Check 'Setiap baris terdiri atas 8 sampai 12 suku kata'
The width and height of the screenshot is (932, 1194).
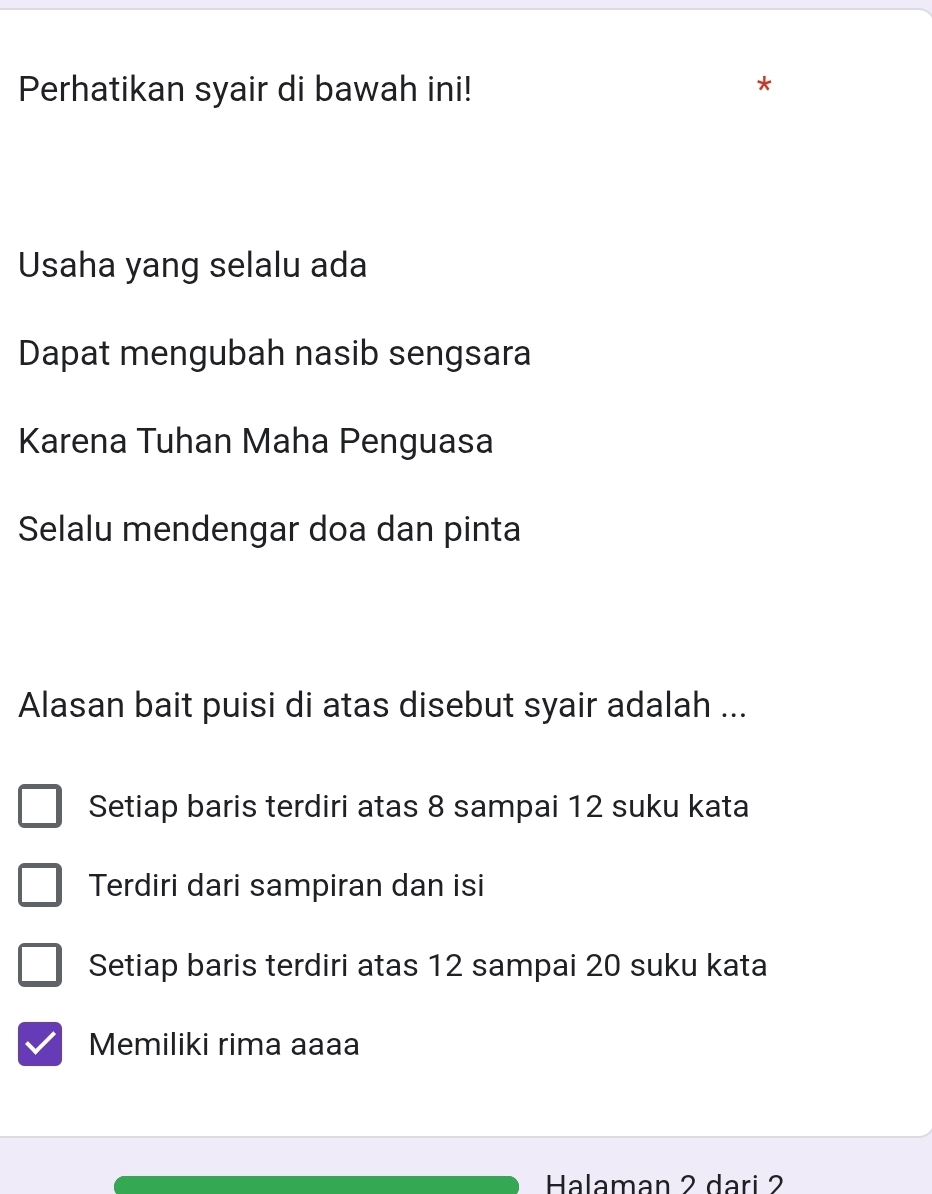(x=40, y=806)
